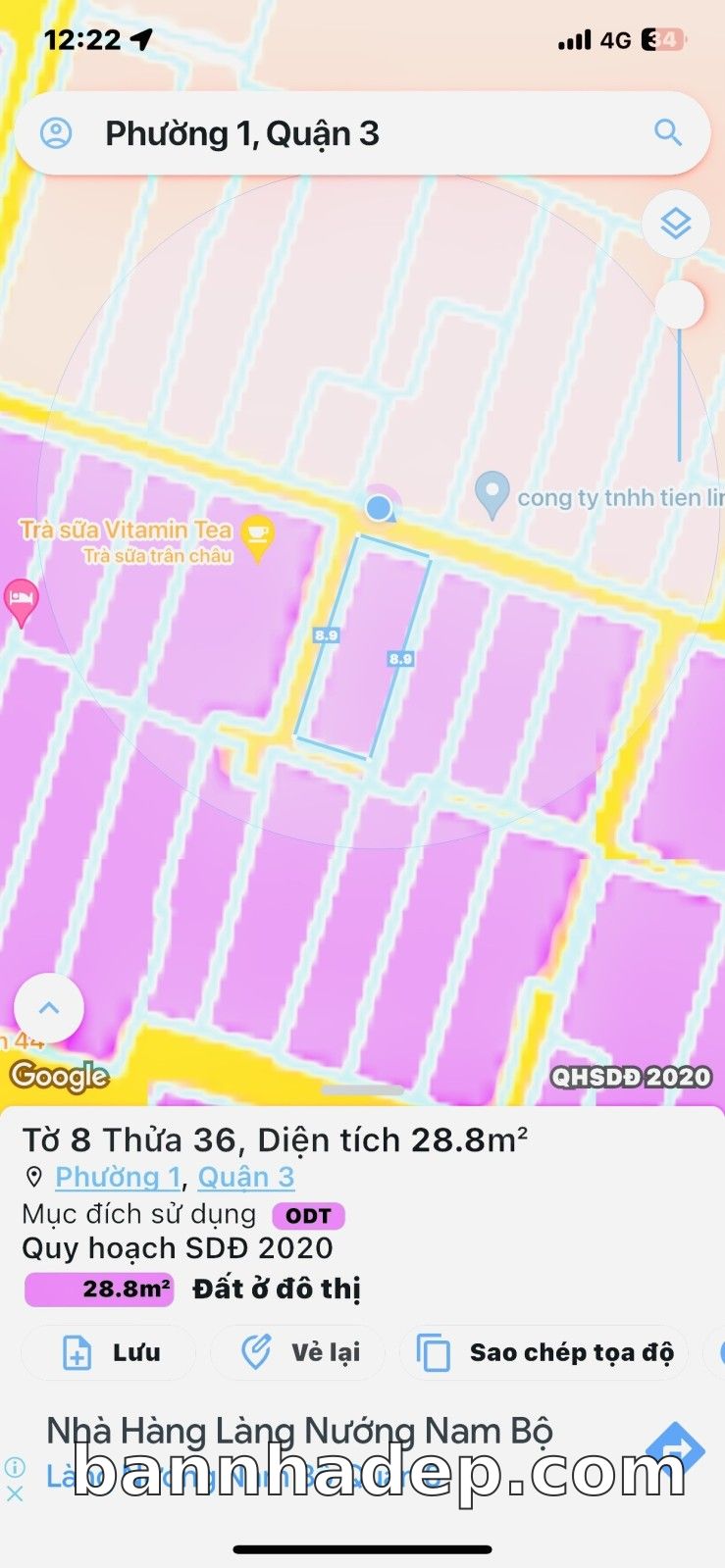Viewport: 725px width, 1568px height.
Task: Open the profile account icon
Action: 56,133
